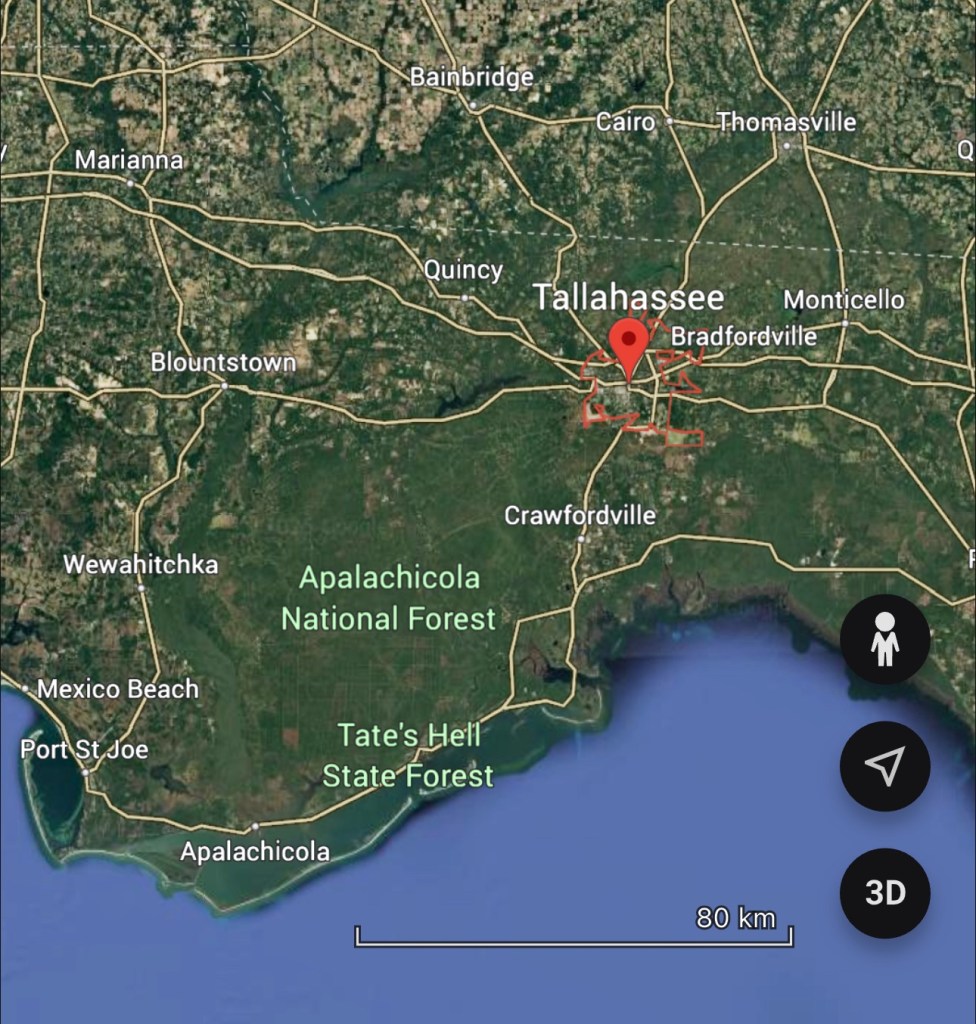
Task: Tap the fly-to-my-location arrow button
Action: pos(885,766)
